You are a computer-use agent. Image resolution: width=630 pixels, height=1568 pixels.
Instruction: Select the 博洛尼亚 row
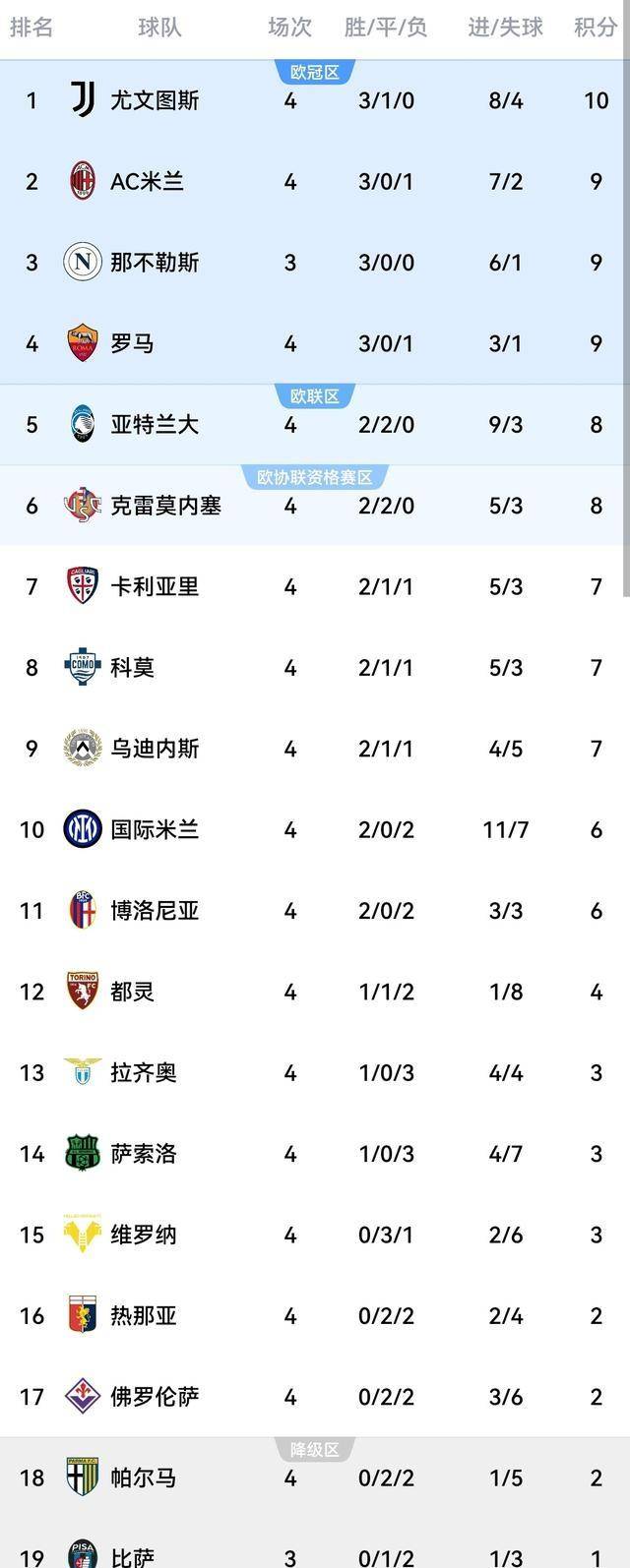155,911
